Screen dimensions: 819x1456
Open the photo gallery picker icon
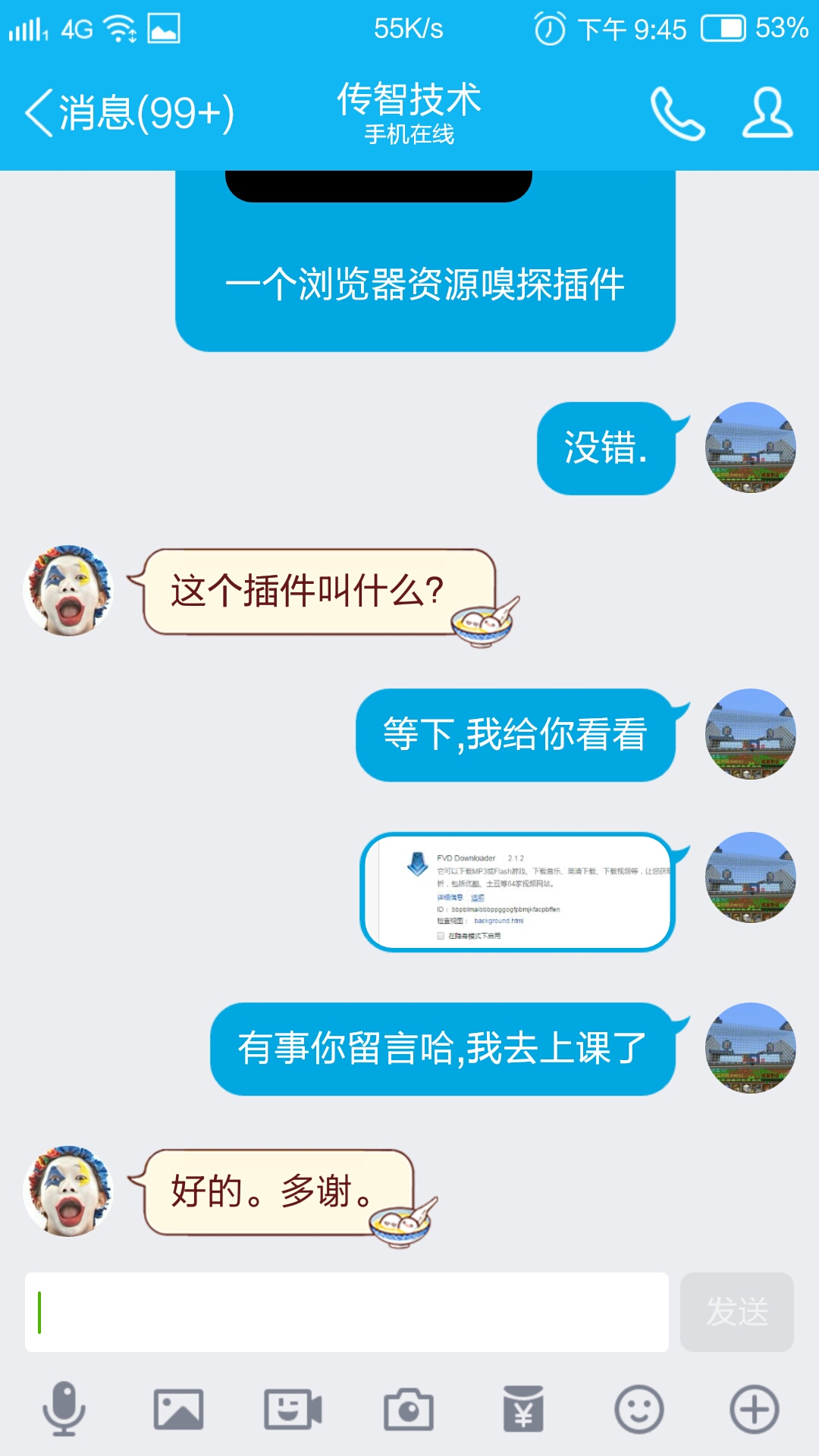tap(178, 1410)
